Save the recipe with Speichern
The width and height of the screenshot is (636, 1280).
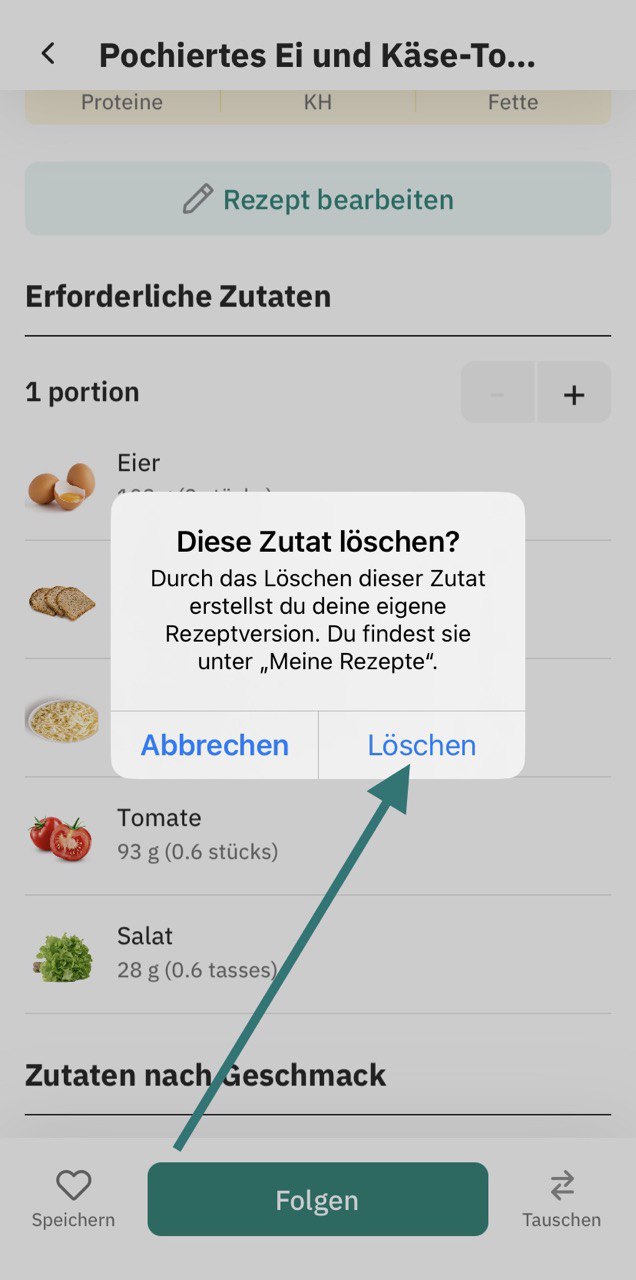[73, 1198]
